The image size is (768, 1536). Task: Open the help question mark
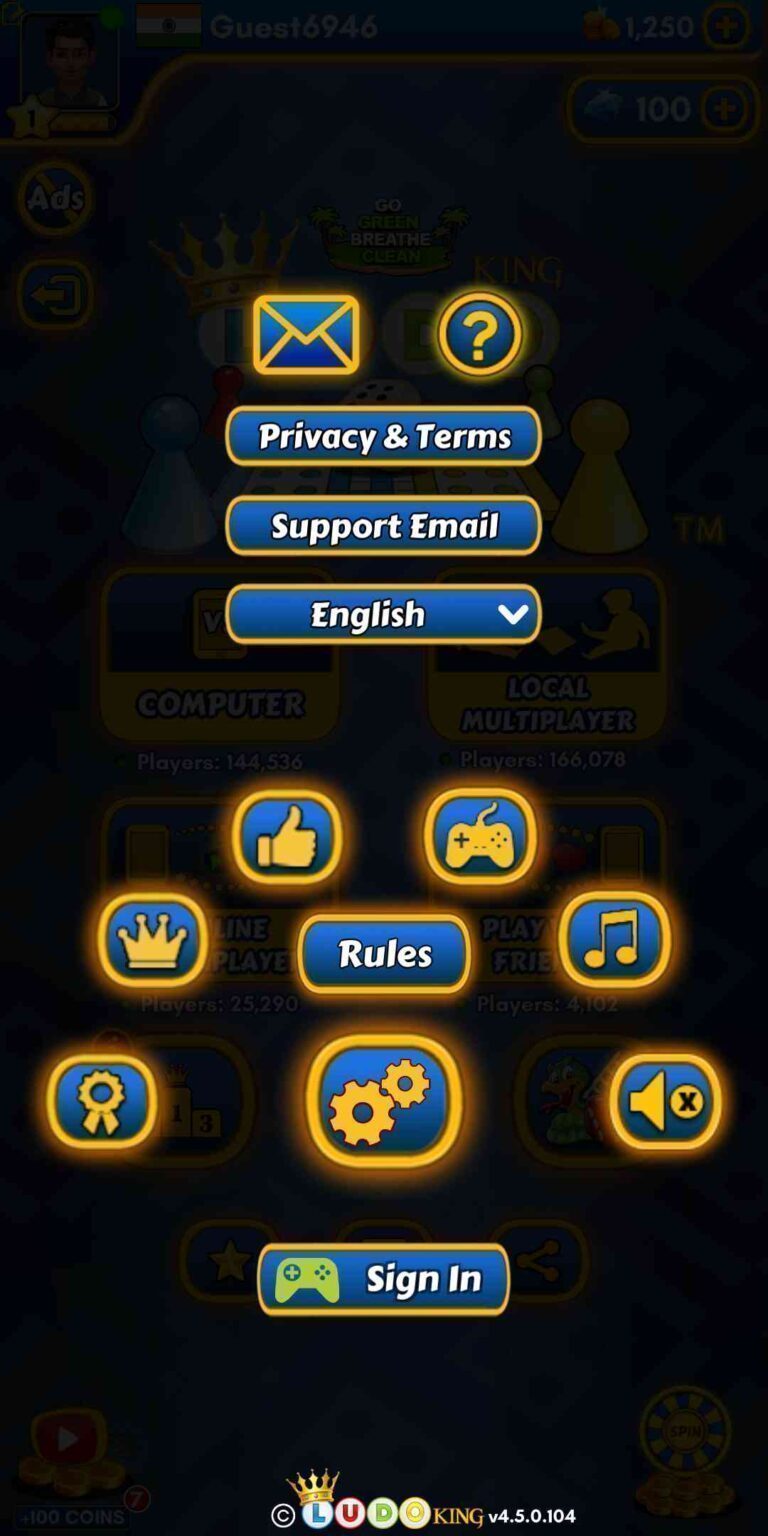coord(480,335)
